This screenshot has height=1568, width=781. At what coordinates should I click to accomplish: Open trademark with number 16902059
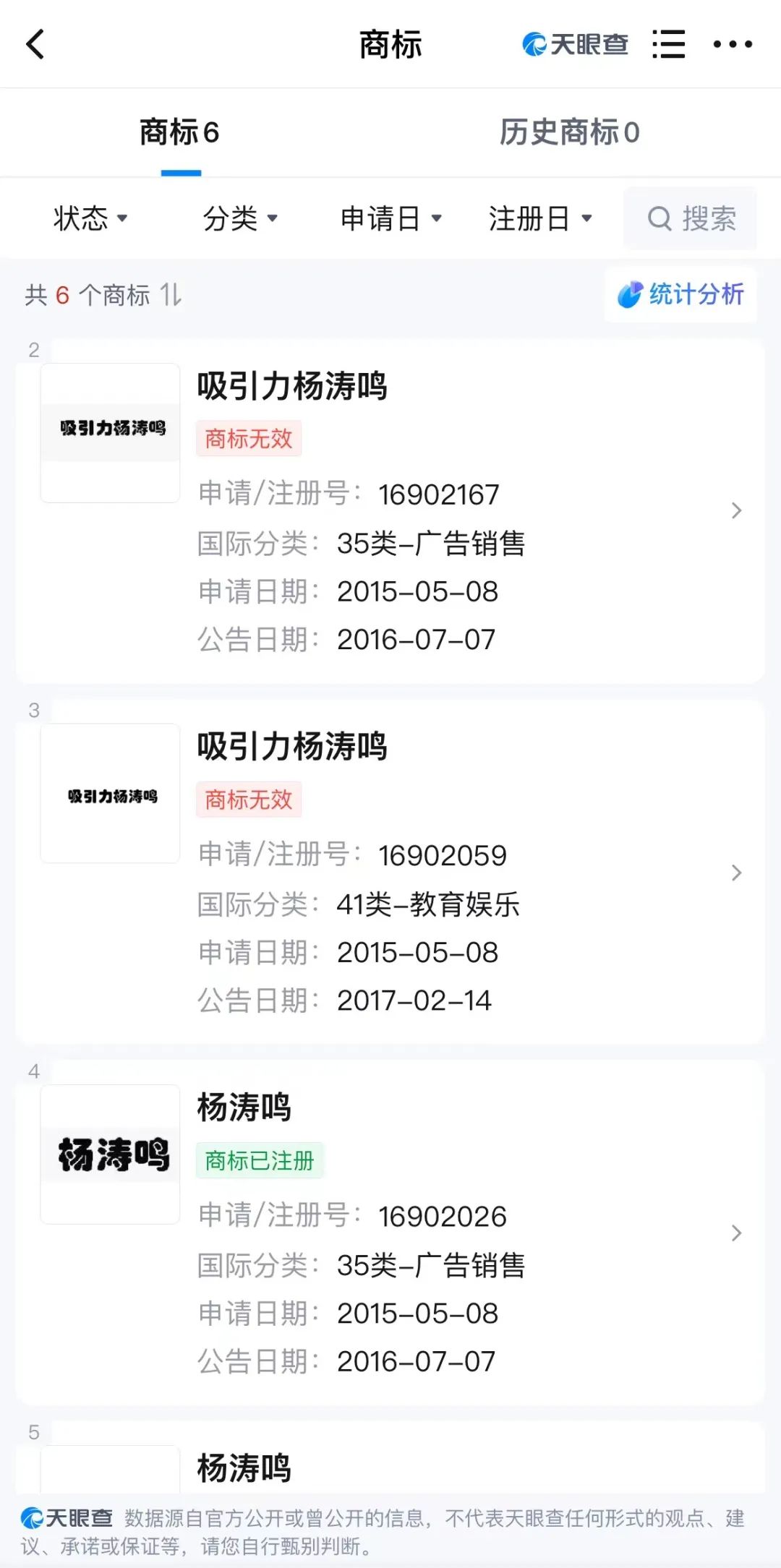coord(390,872)
